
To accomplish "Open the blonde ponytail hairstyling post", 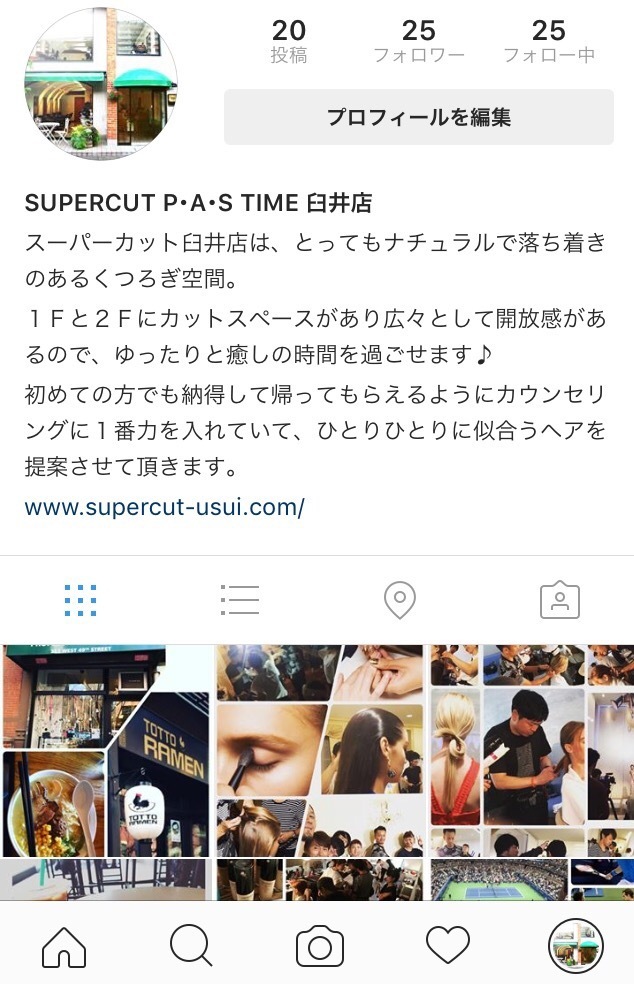I will click(532, 750).
